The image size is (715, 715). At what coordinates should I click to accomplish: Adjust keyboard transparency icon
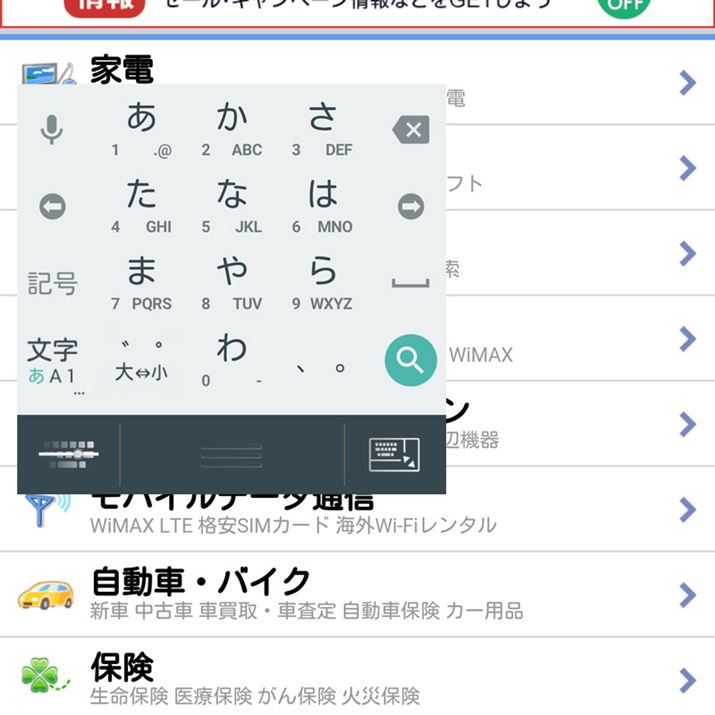(68, 455)
